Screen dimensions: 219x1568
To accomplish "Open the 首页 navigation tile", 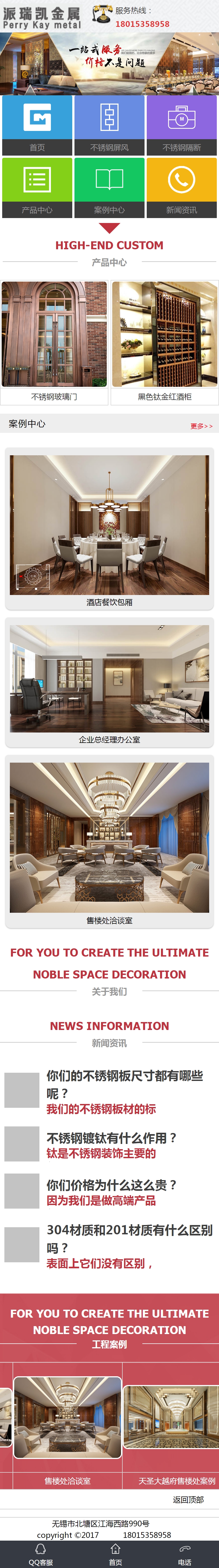I will pyautogui.click(x=37, y=125).
